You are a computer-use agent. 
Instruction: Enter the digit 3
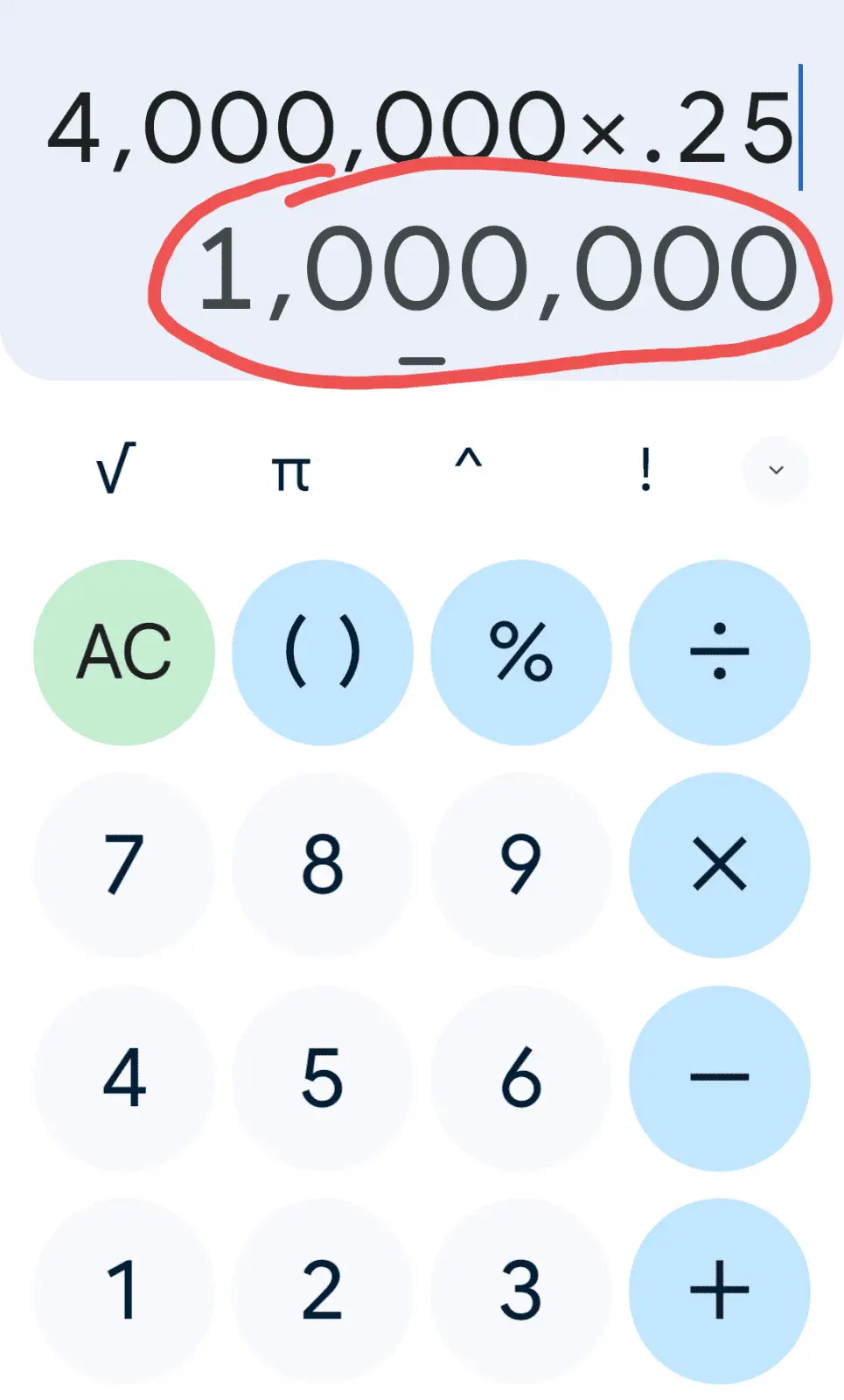[x=520, y=1291]
